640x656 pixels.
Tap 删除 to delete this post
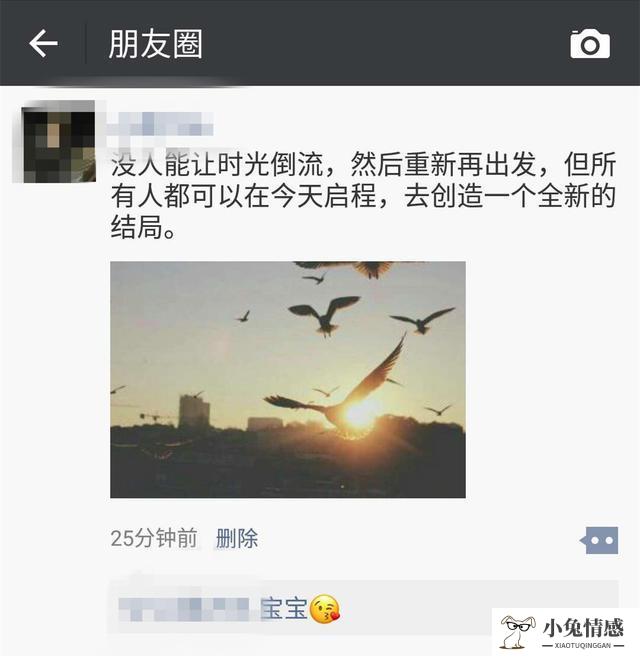tap(237, 538)
